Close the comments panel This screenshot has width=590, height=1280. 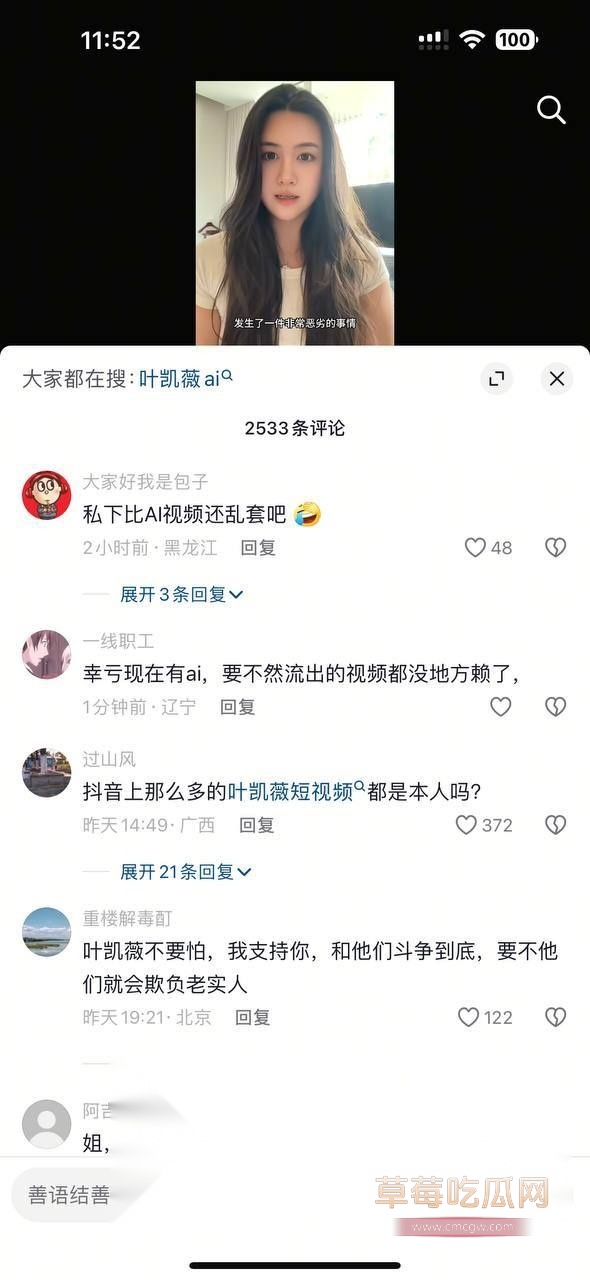click(x=557, y=378)
